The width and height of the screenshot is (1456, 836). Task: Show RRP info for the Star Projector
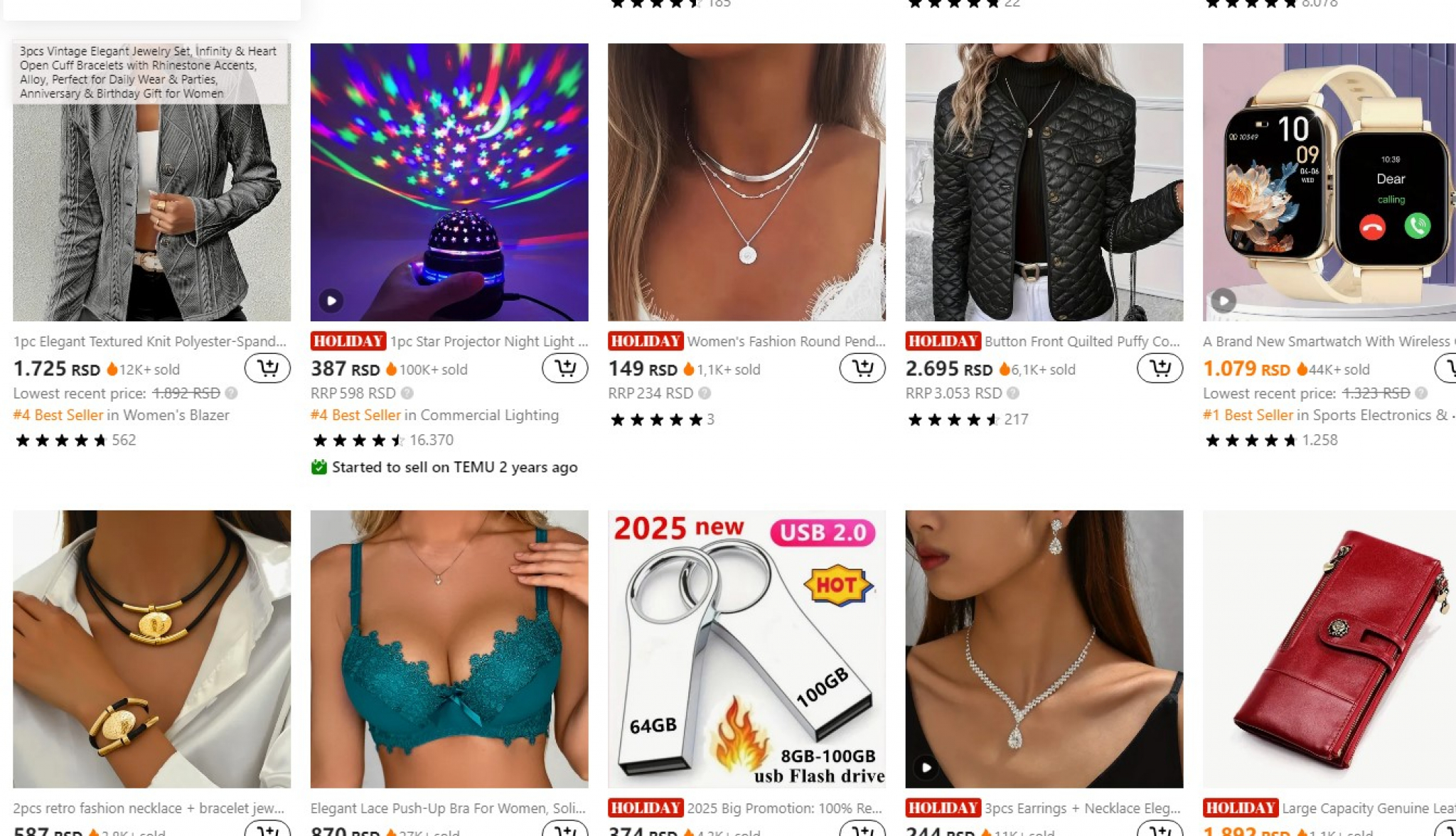pos(407,393)
